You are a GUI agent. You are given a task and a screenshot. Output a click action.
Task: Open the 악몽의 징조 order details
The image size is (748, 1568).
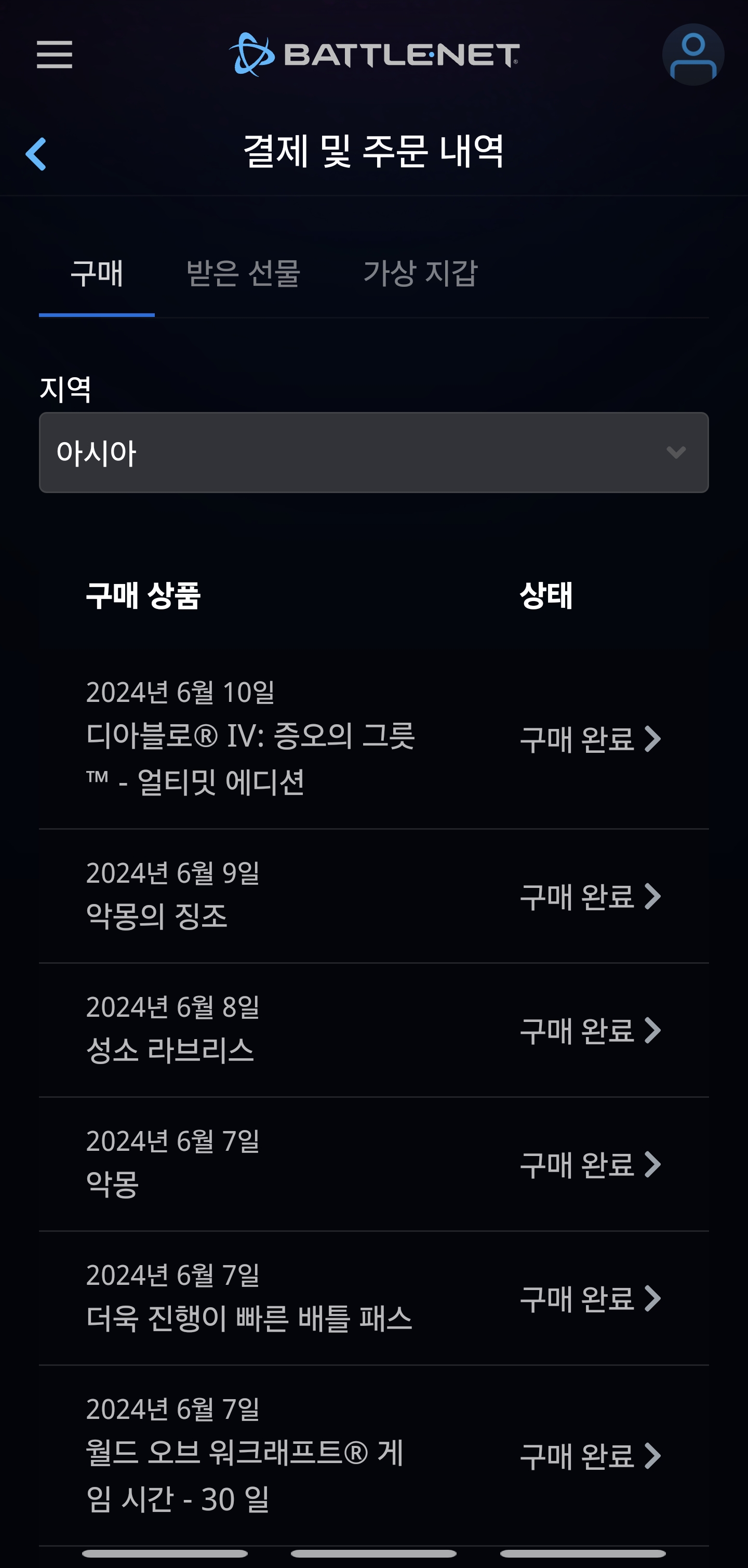pos(373,896)
